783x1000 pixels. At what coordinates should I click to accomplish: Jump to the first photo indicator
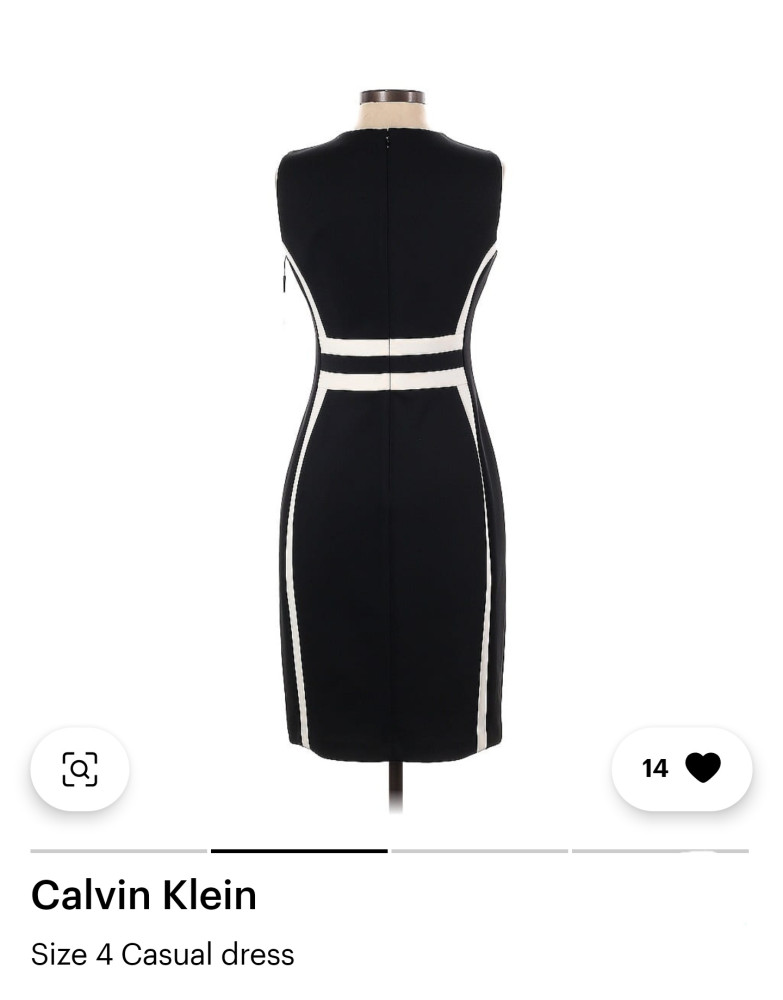(x=118, y=851)
